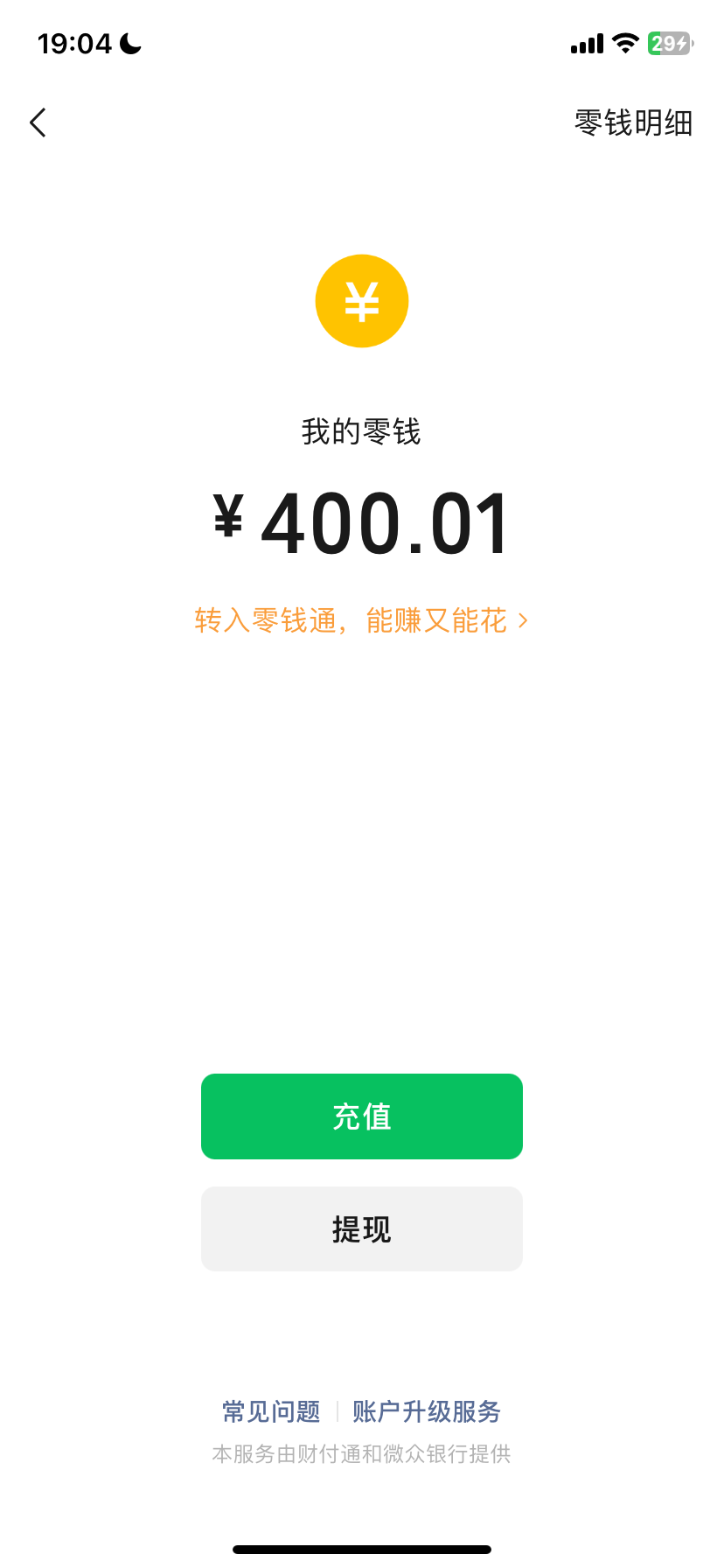Screen dimensions: 724x1568
Task: Tap 提现 to withdraw balance
Action: click(x=362, y=1228)
